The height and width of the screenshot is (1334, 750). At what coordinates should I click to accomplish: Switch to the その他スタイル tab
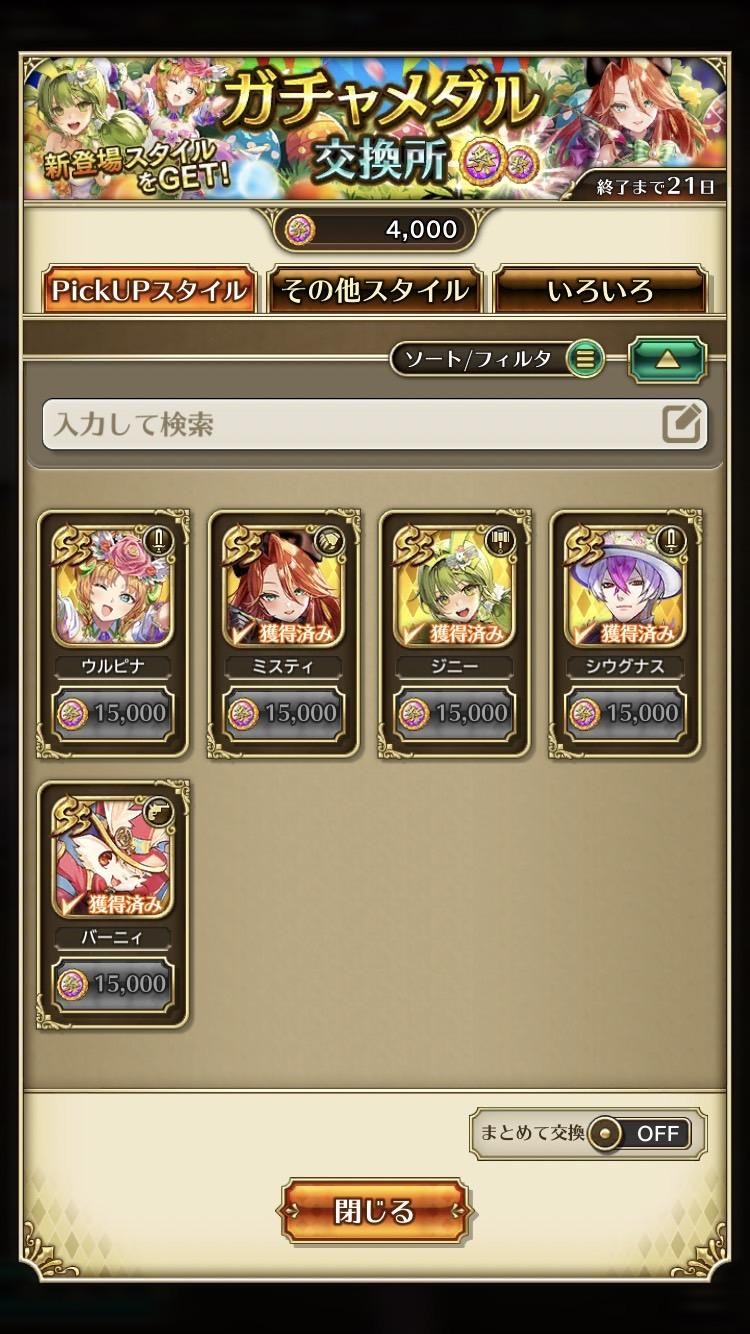(x=375, y=290)
